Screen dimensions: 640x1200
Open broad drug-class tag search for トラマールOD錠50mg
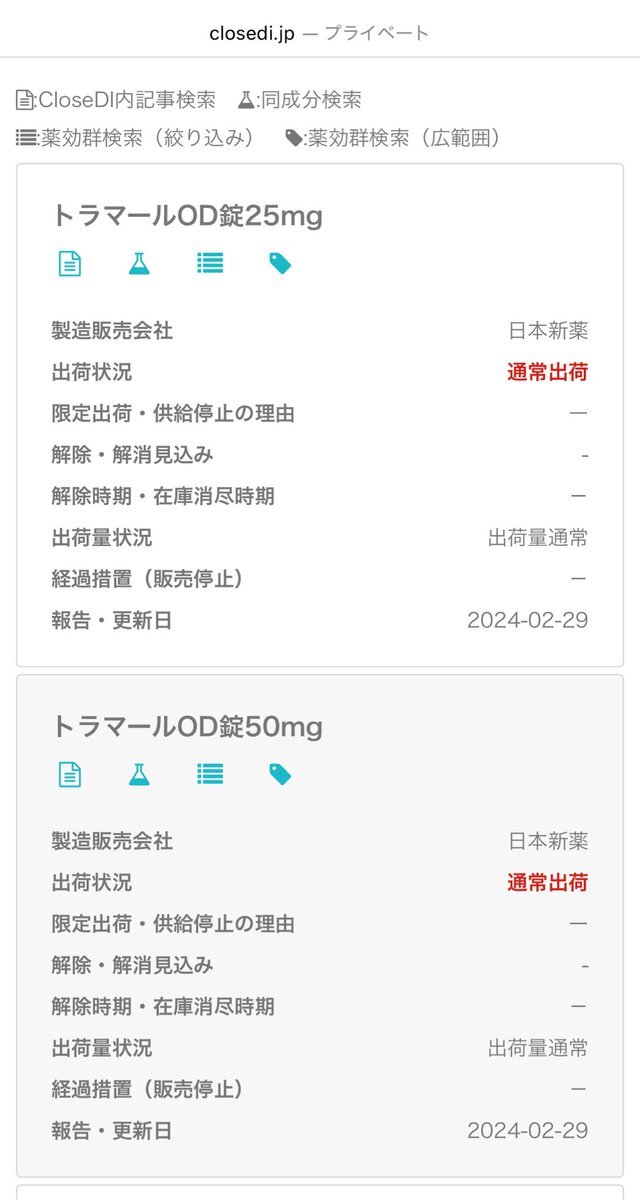point(280,774)
